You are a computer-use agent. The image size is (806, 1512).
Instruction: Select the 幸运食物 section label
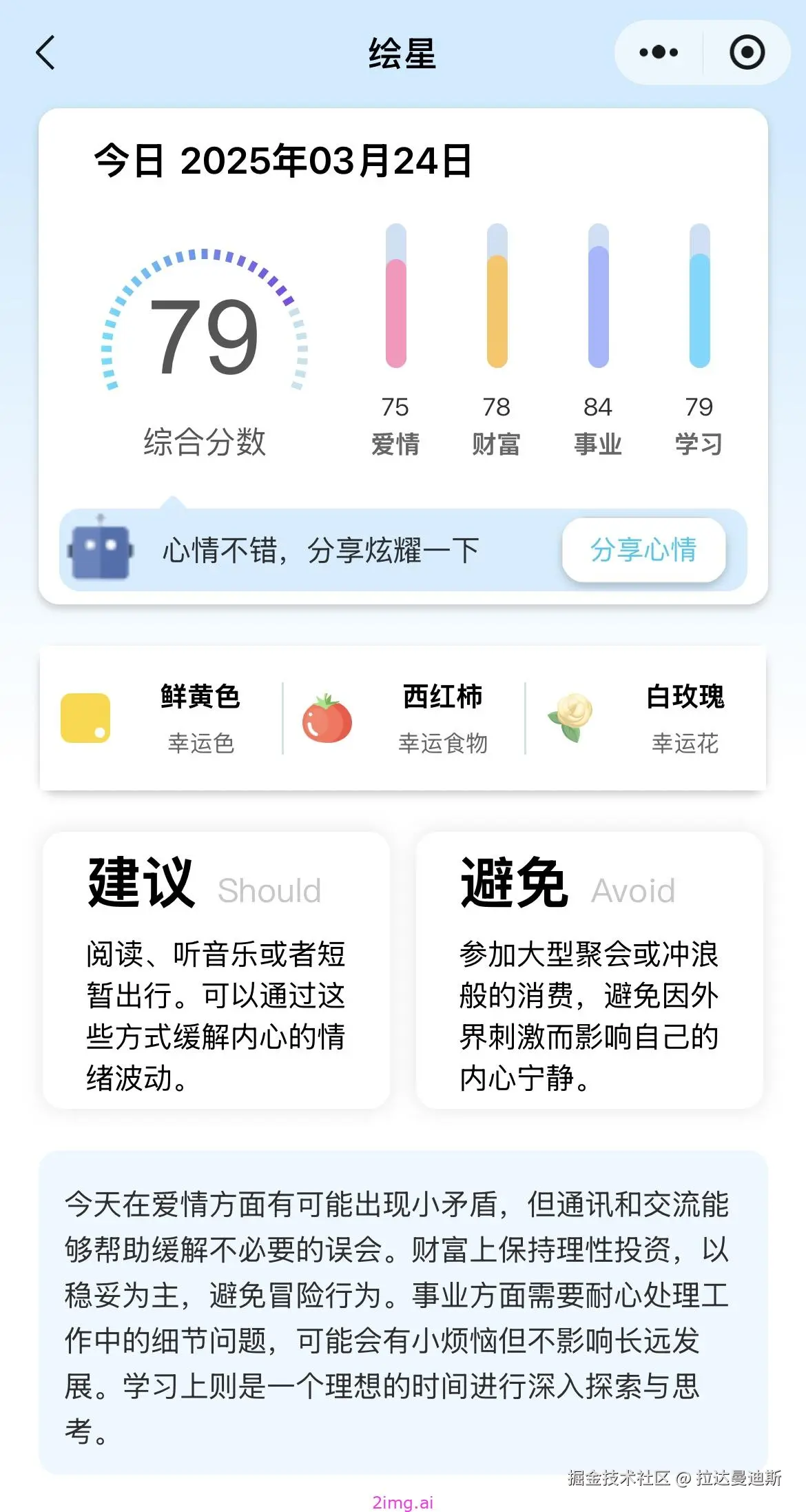pos(444,744)
